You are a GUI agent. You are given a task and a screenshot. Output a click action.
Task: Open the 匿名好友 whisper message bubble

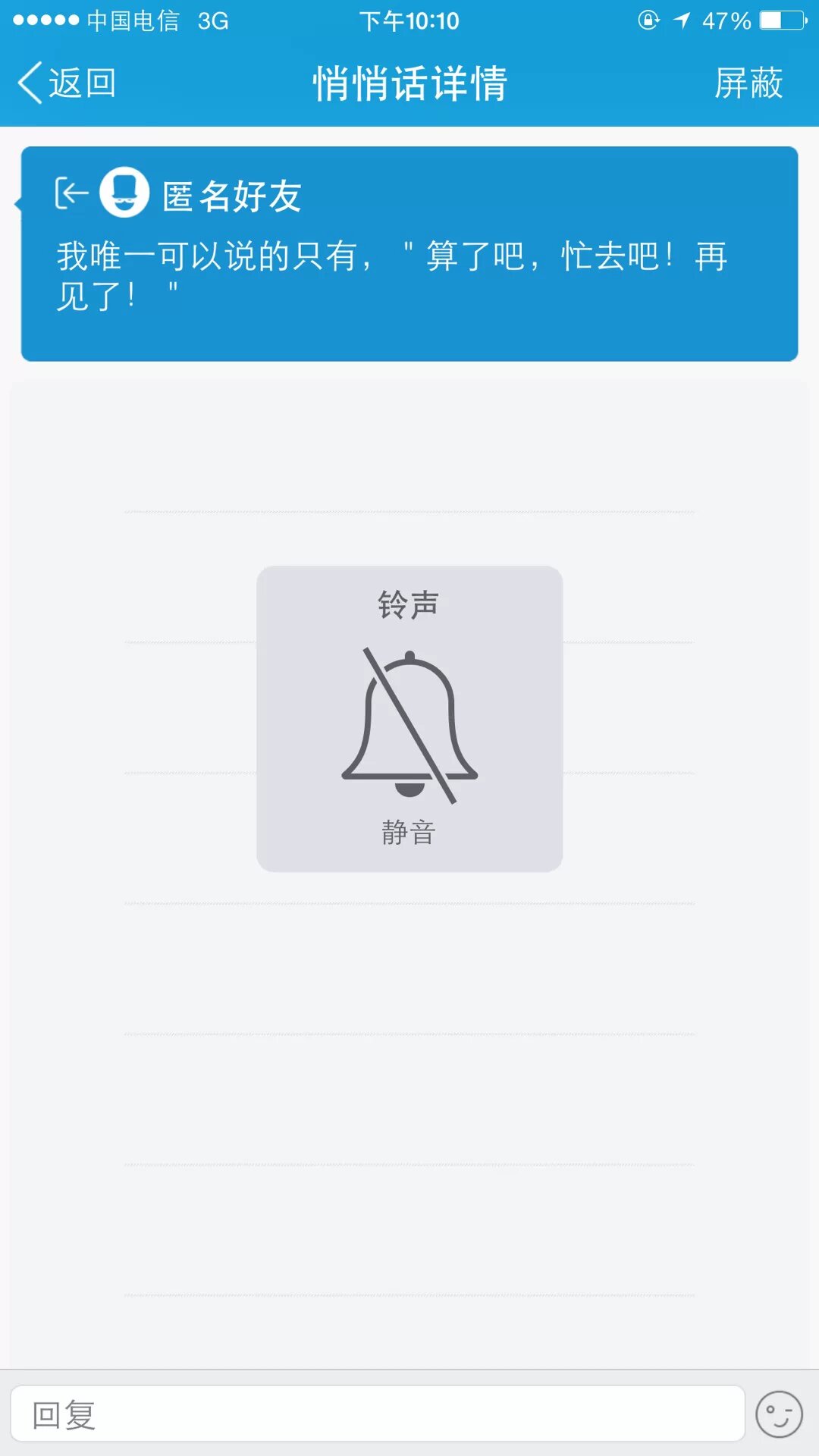[x=409, y=254]
